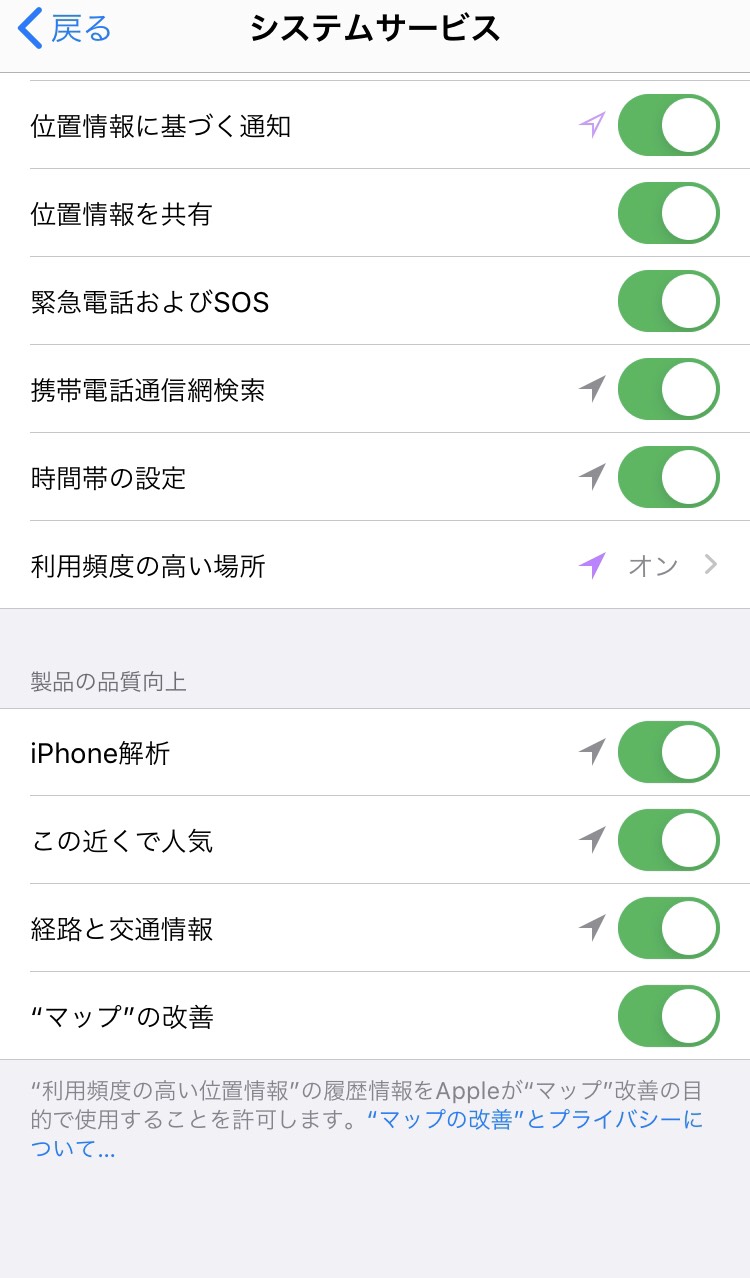Open the "マップの改善"とプライバシーについて link
This screenshot has height=1278, width=750.
click(x=535, y=1120)
